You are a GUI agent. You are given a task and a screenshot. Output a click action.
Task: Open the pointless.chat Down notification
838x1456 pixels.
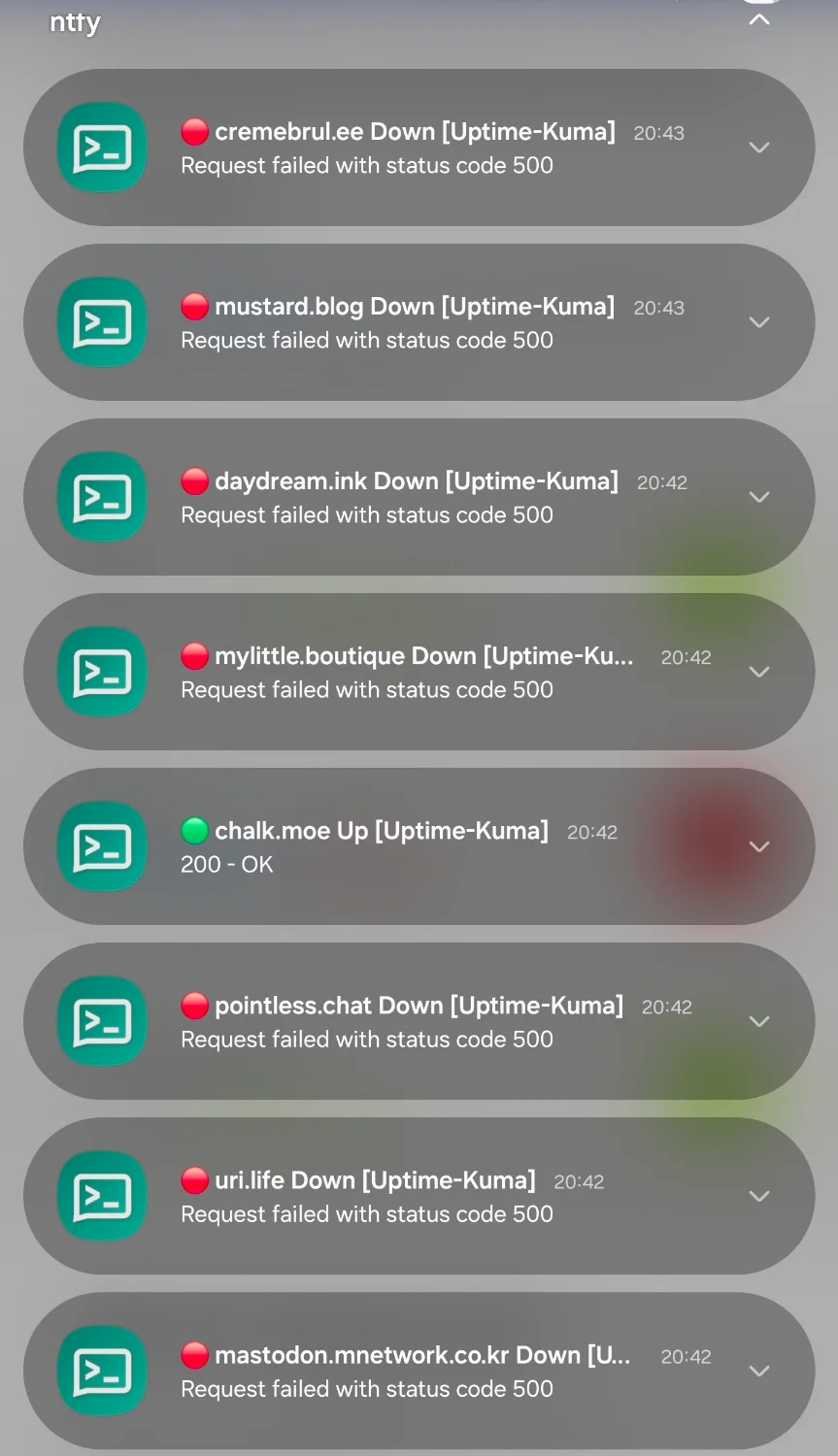[x=398, y=1021]
